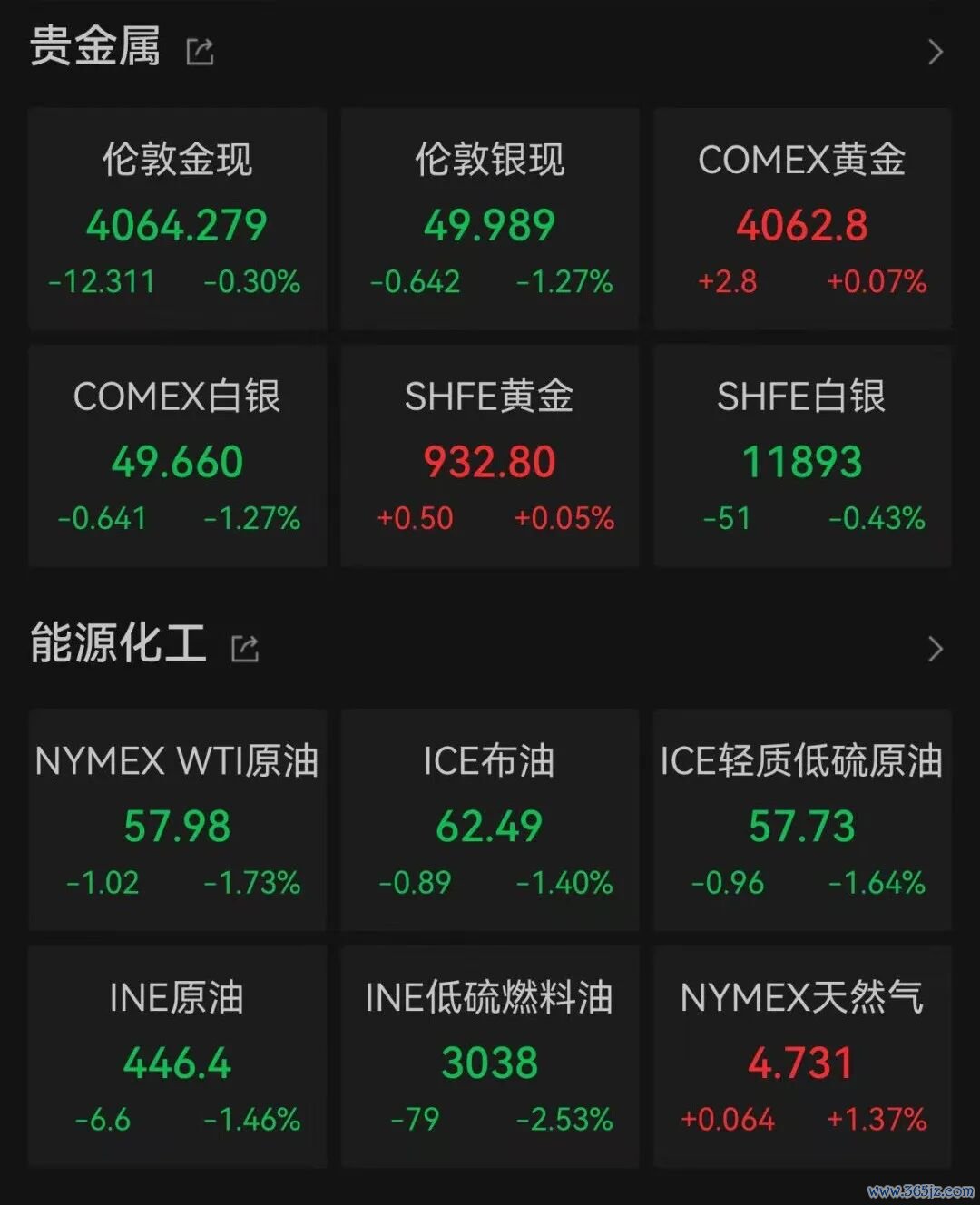This screenshot has height=1205, width=980.
Task: Share the 能源化工 section
Action: coord(245,649)
